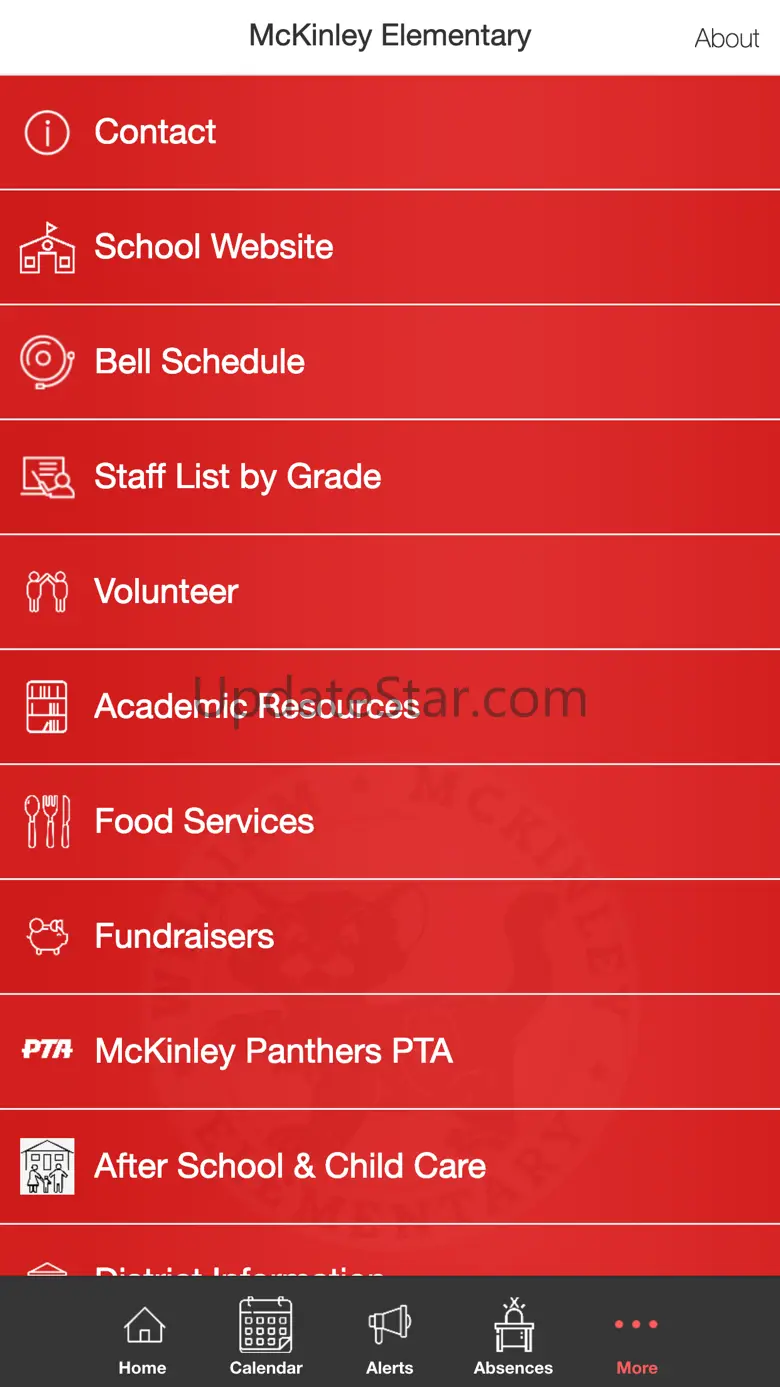Viewport: 780px width, 1387px height.
Task: Switch to the Calendar tab
Action: point(266,1338)
